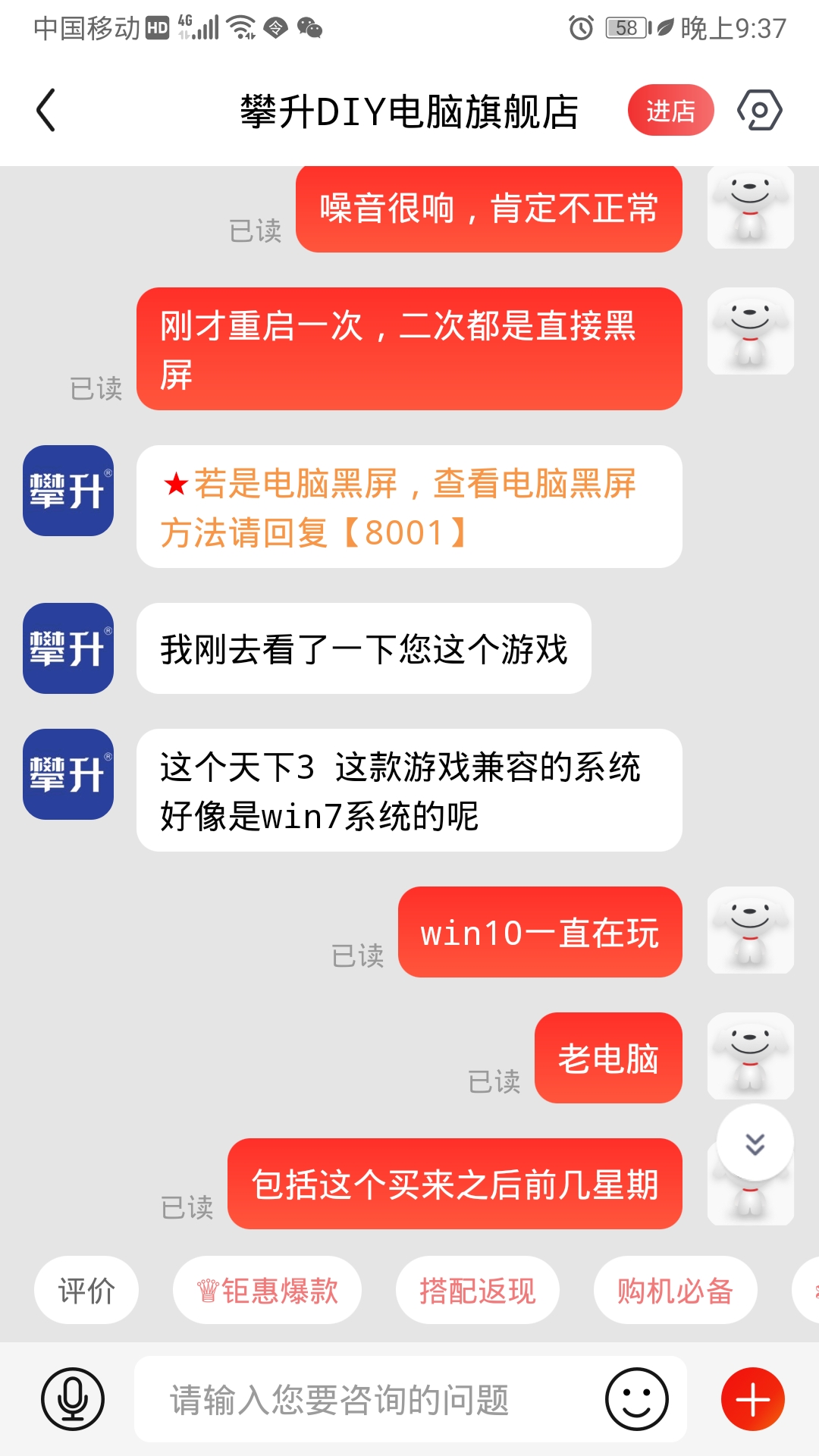Tap the 搭配返现 chip
This screenshot has width=819, height=1456.
click(477, 1291)
